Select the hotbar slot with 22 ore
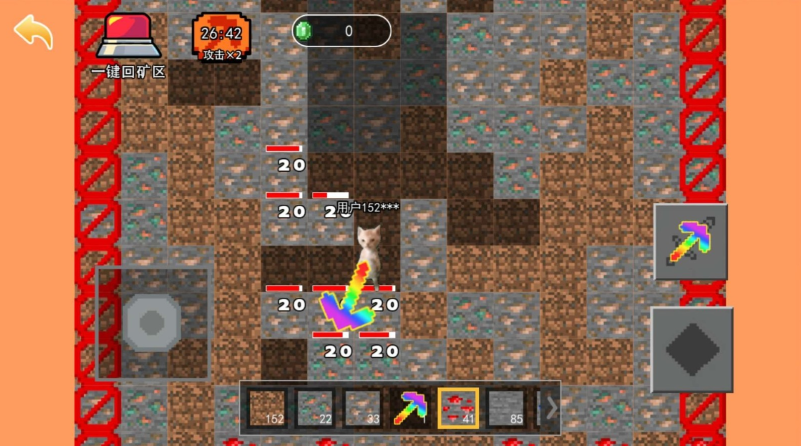 click(314, 408)
